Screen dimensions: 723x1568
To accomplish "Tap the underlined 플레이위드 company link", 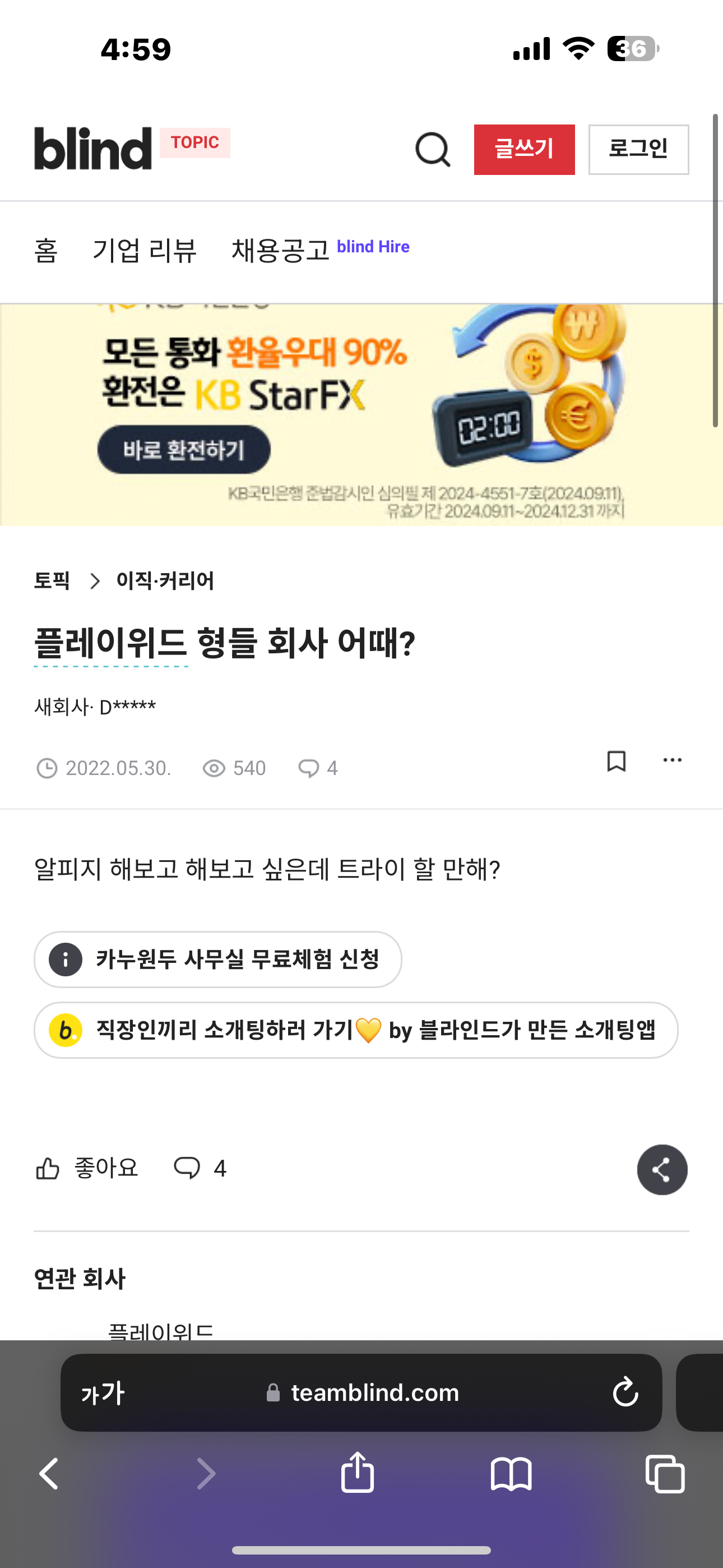I will (110, 644).
